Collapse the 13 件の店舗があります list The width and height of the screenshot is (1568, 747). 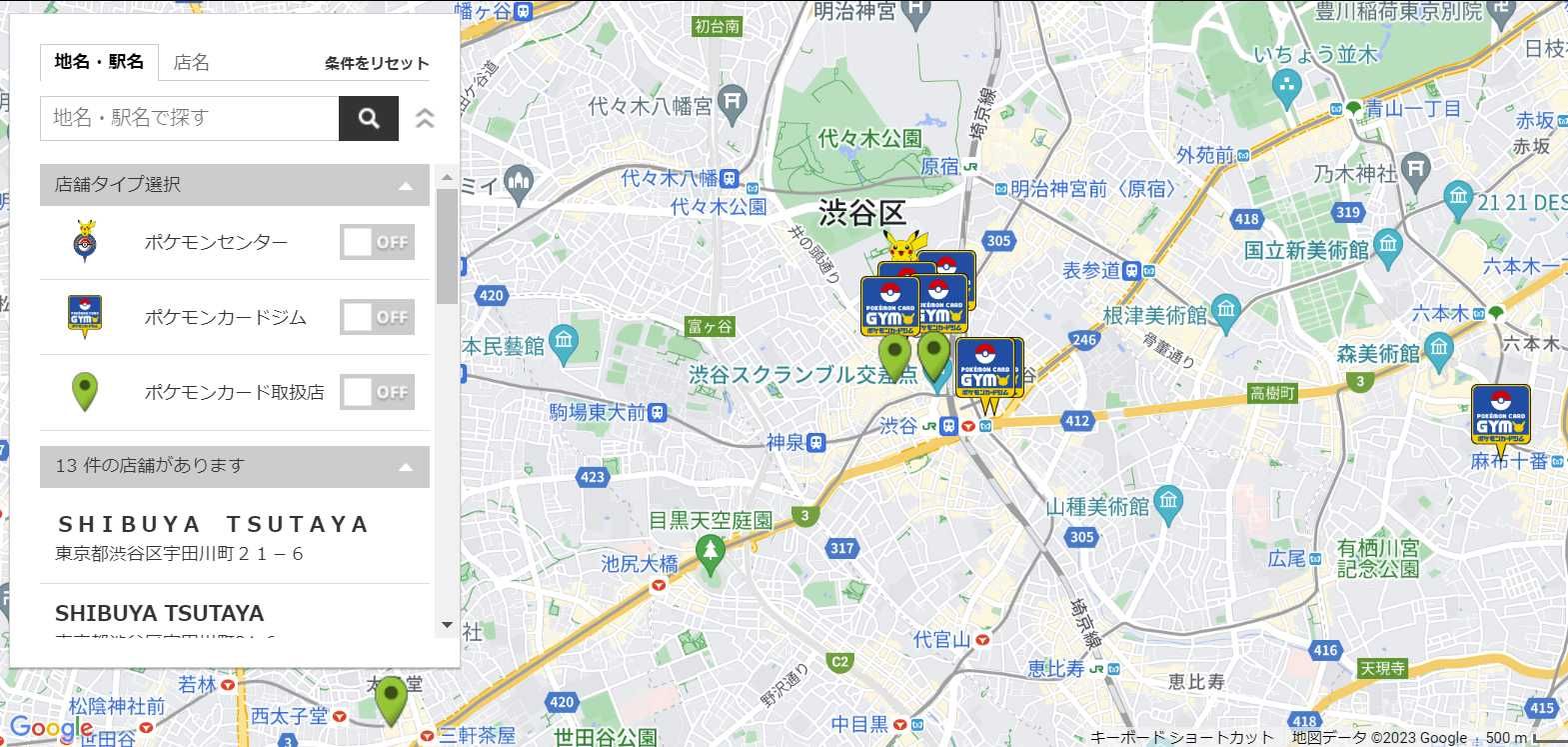coord(405,467)
